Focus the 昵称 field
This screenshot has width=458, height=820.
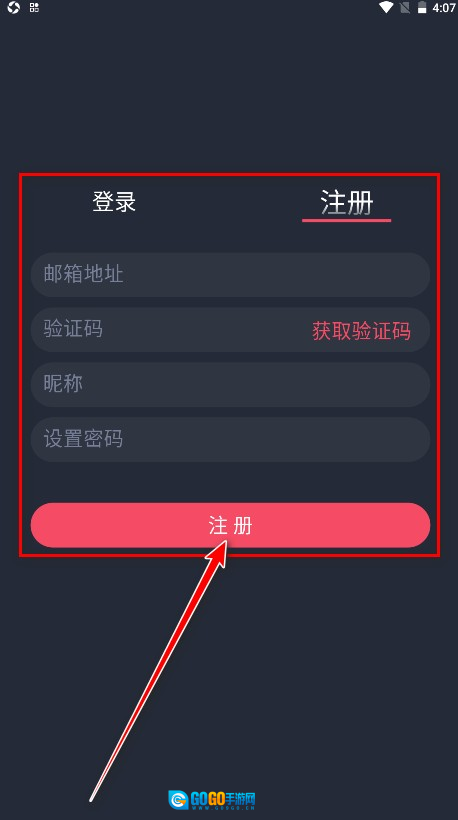(230, 384)
